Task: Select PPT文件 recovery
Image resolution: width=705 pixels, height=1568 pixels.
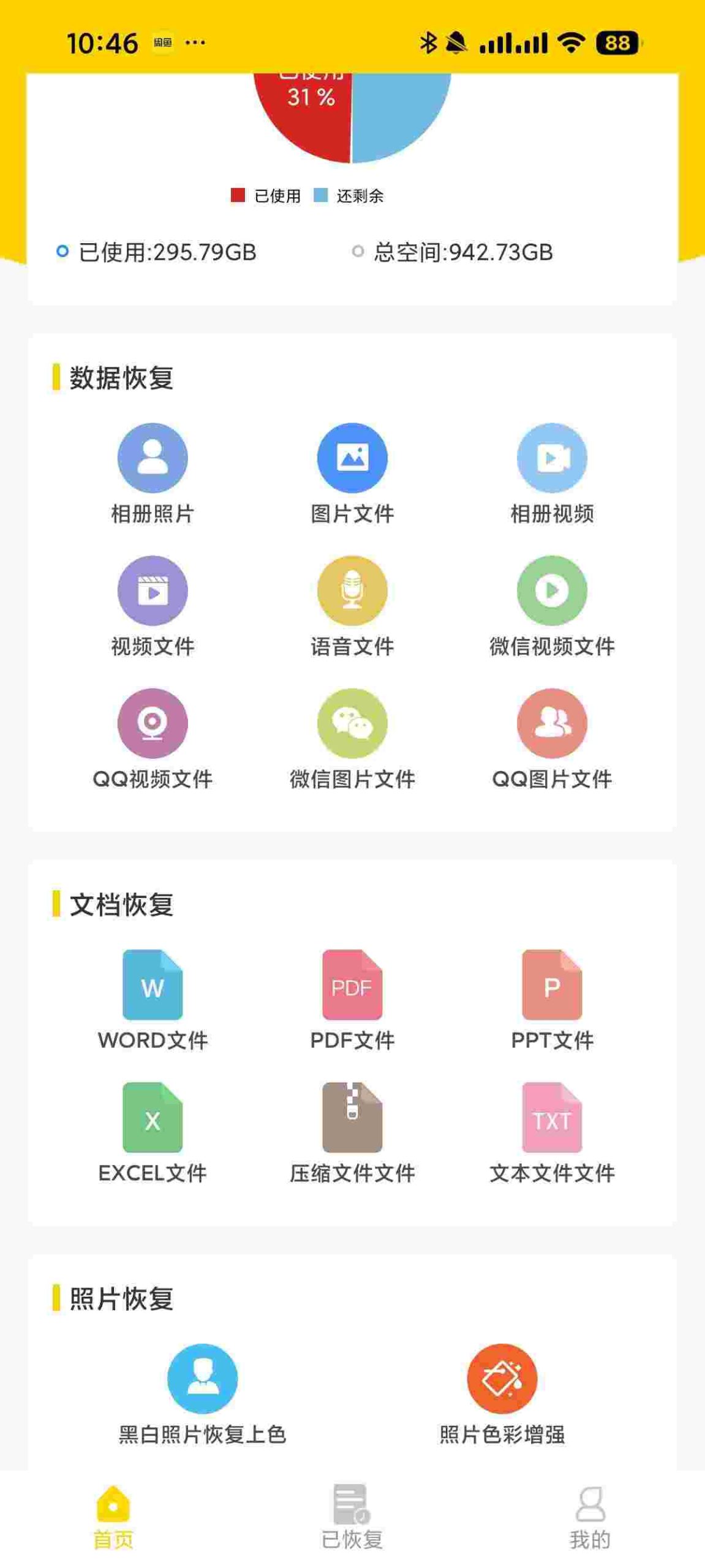Action: pos(552,984)
